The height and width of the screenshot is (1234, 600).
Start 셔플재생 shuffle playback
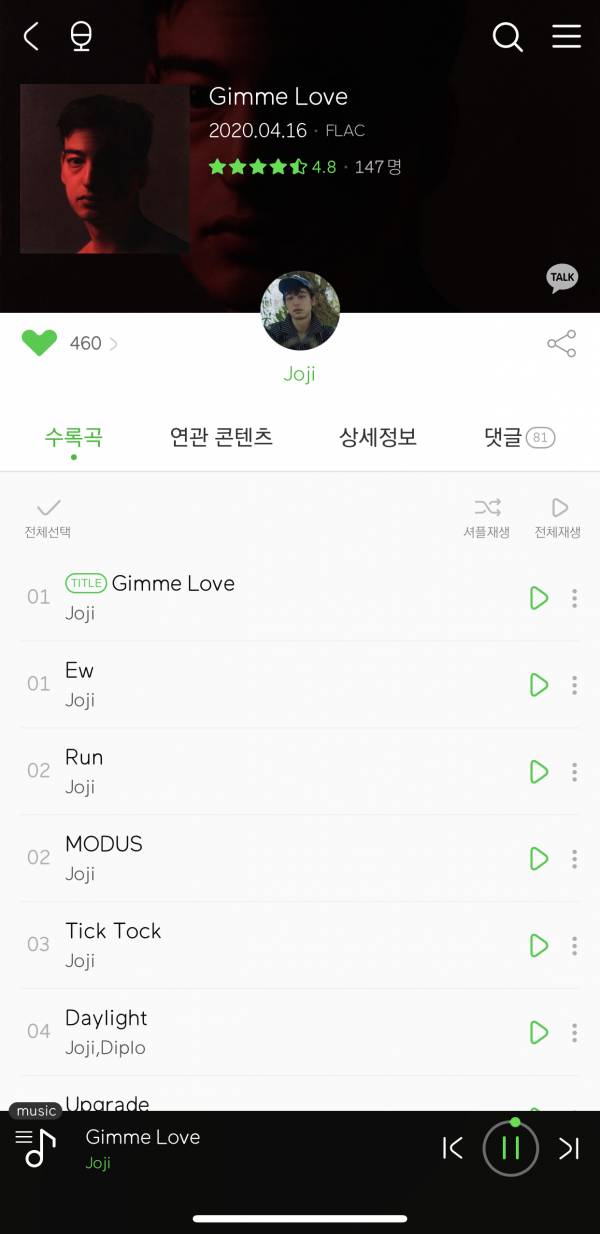(x=486, y=517)
